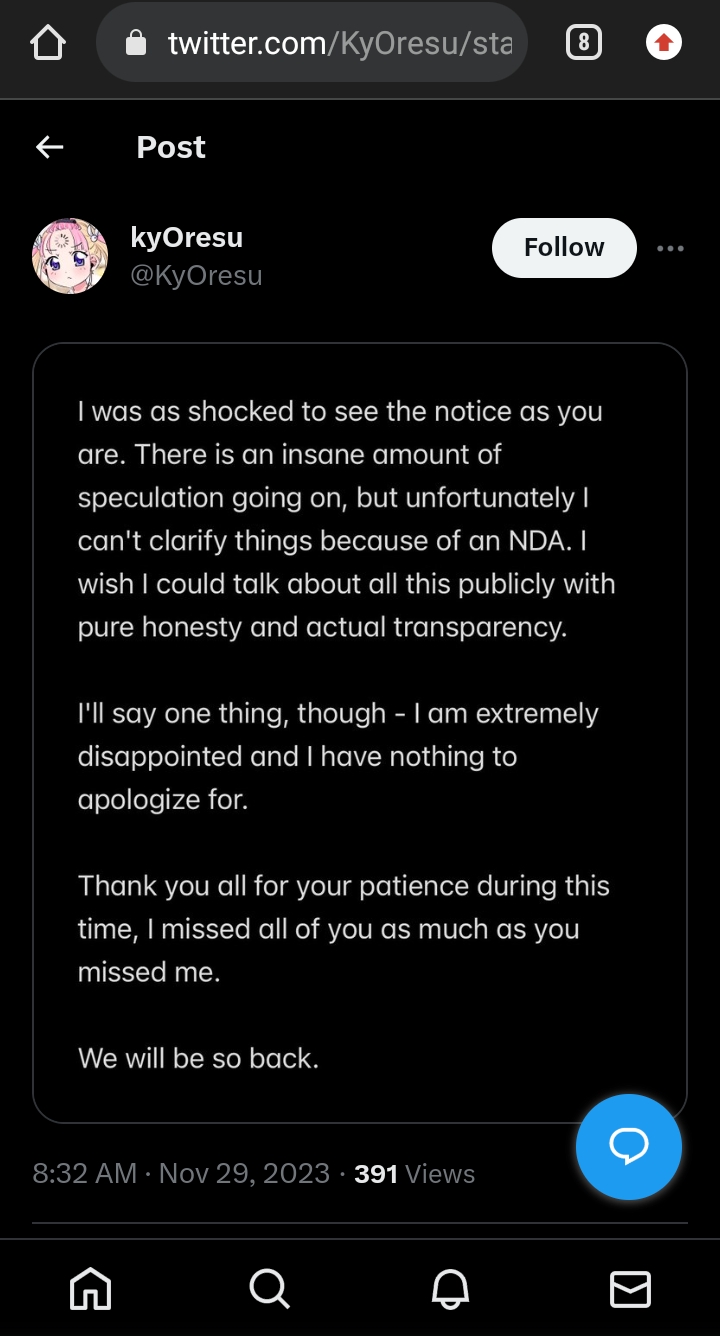Viewport: 720px width, 1336px height.
Task: Open the Notifications bell tab
Action: point(450,1288)
